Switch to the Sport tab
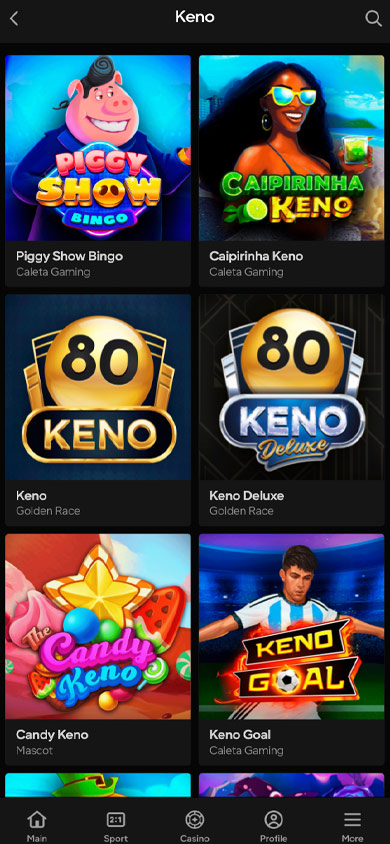Image resolution: width=390 pixels, height=844 pixels. (x=116, y=826)
